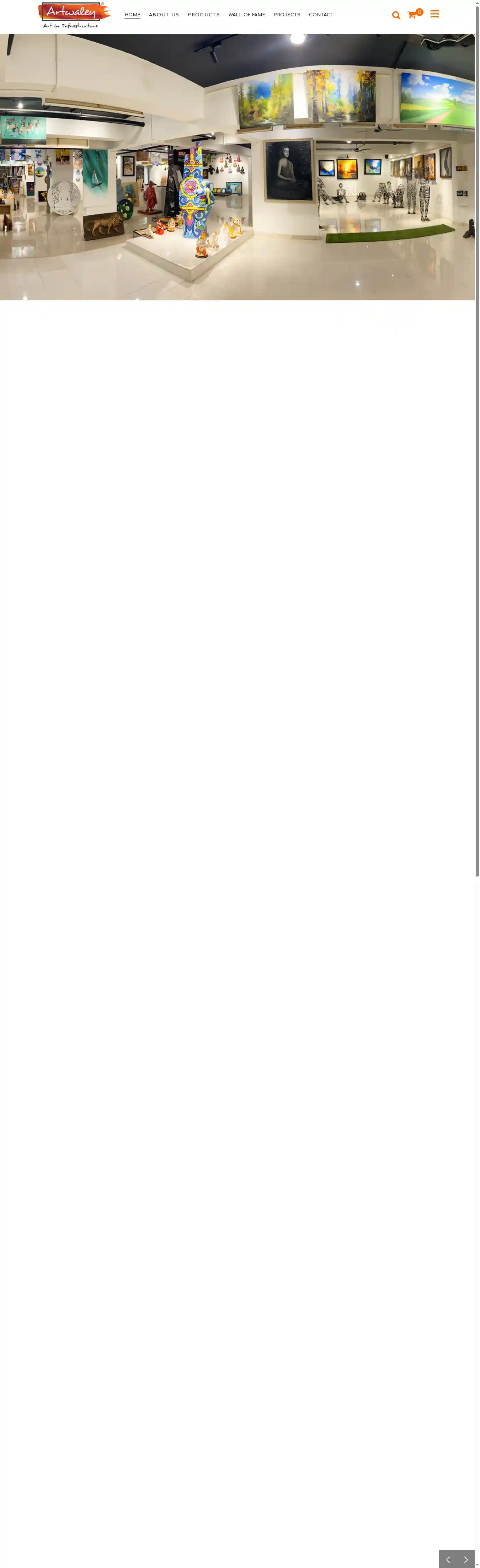Open the Products menu

click(203, 15)
